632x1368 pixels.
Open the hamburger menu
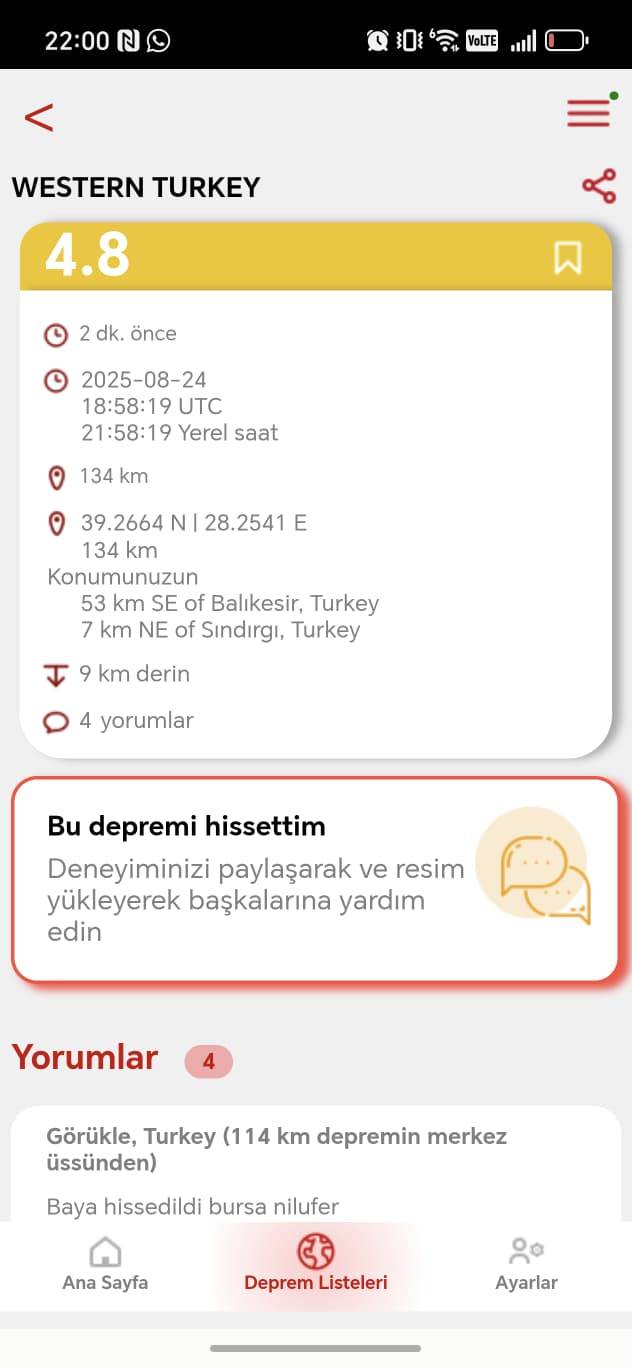(588, 113)
